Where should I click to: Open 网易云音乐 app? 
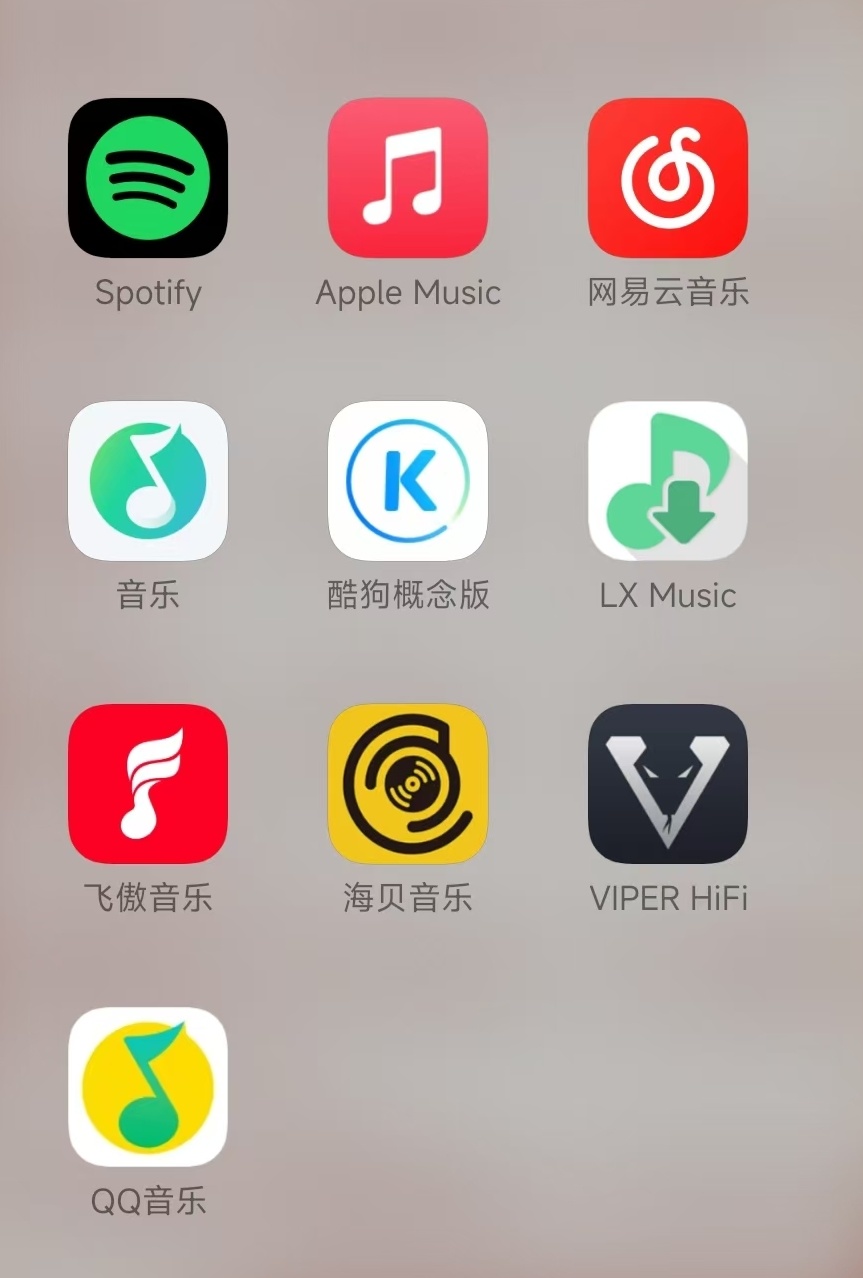tap(668, 178)
